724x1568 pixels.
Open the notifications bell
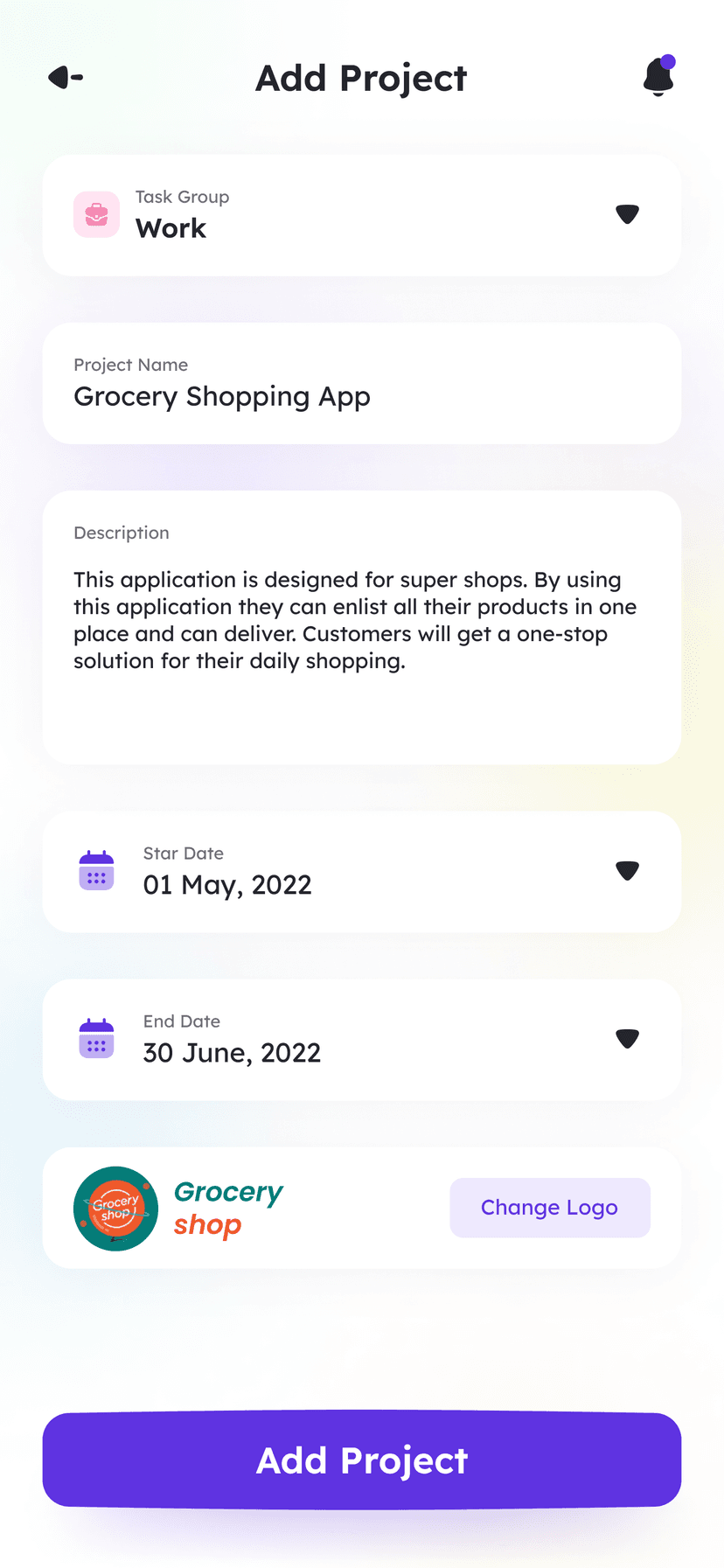[x=658, y=77]
